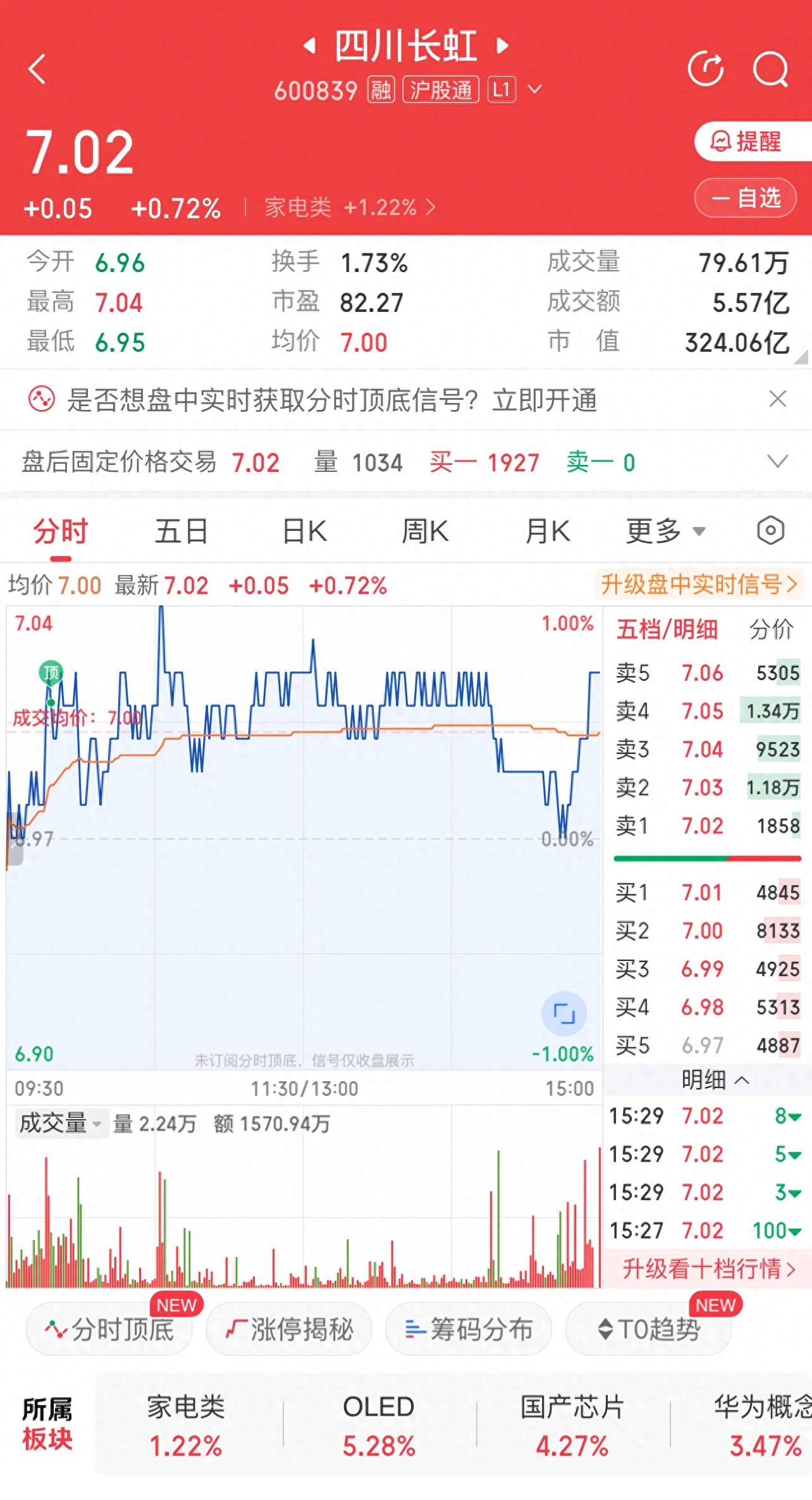Switch to the 分价 tab
This screenshot has width=812, height=1500.
click(771, 629)
